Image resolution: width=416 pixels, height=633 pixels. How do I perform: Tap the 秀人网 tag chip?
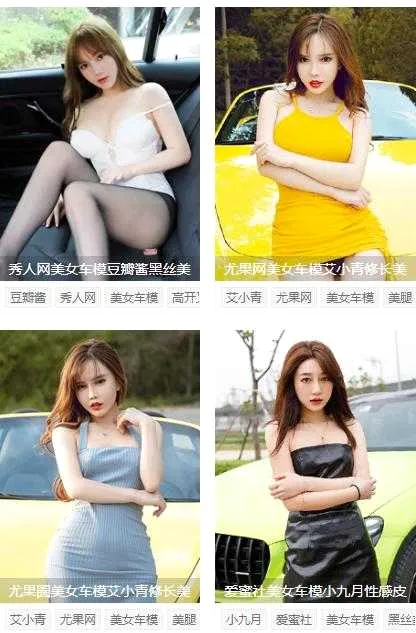pos(78,298)
